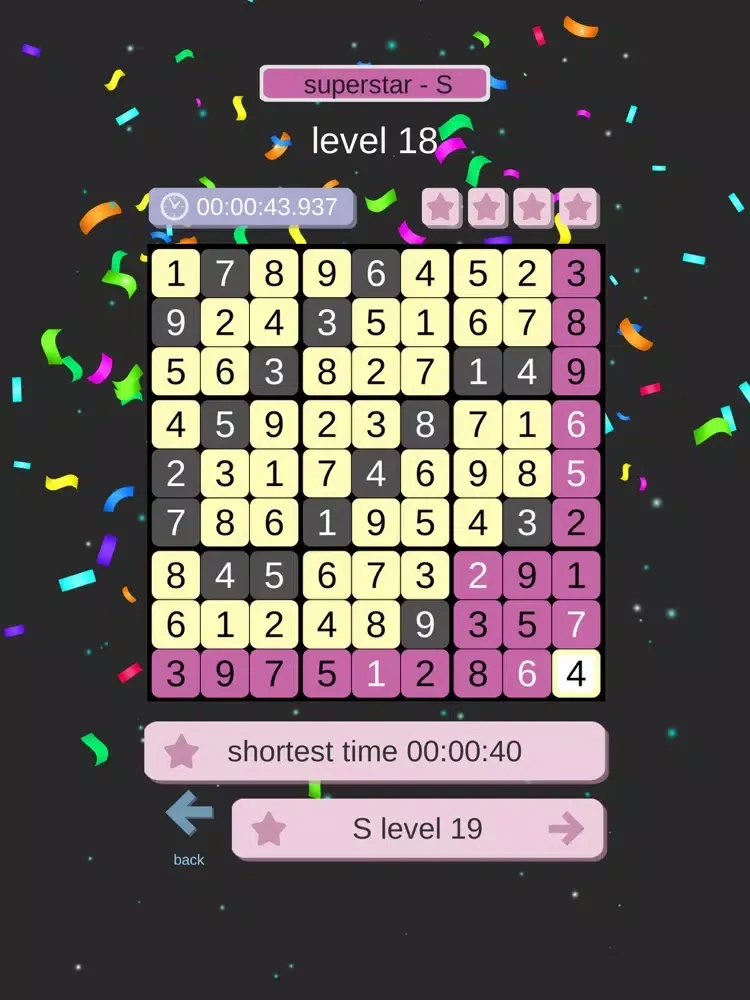
Task: Click the shortest time 00:00:40 progress banner
Action: (x=376, y=752)
